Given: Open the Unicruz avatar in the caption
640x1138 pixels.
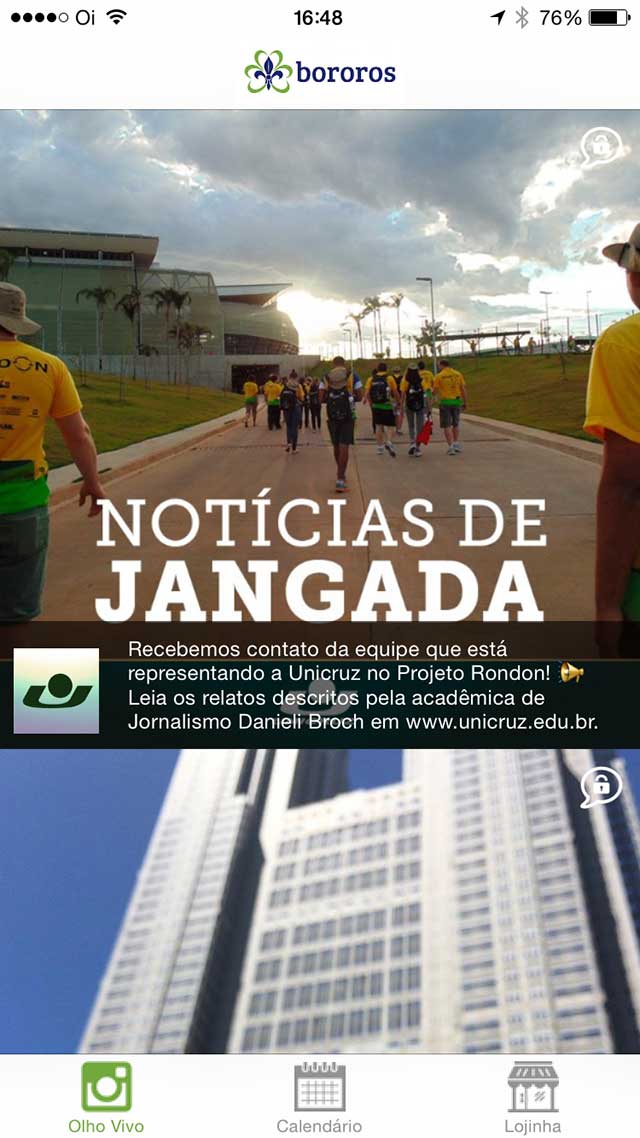Looking at the screenshot, I should pyautogui.click(x=57, y=690).
